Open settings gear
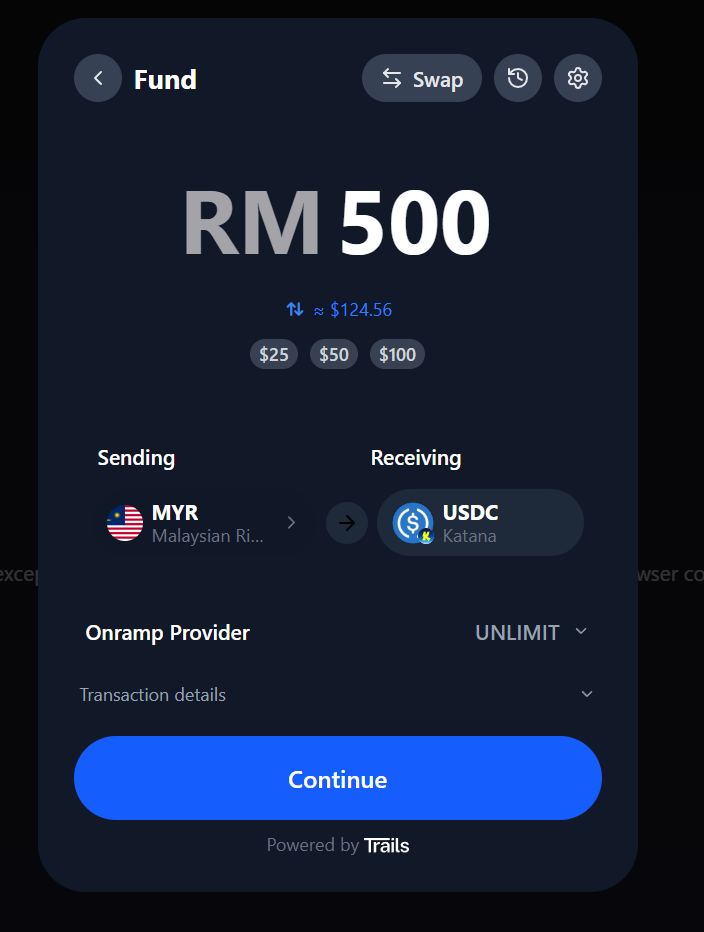 (x=577, y=78)
